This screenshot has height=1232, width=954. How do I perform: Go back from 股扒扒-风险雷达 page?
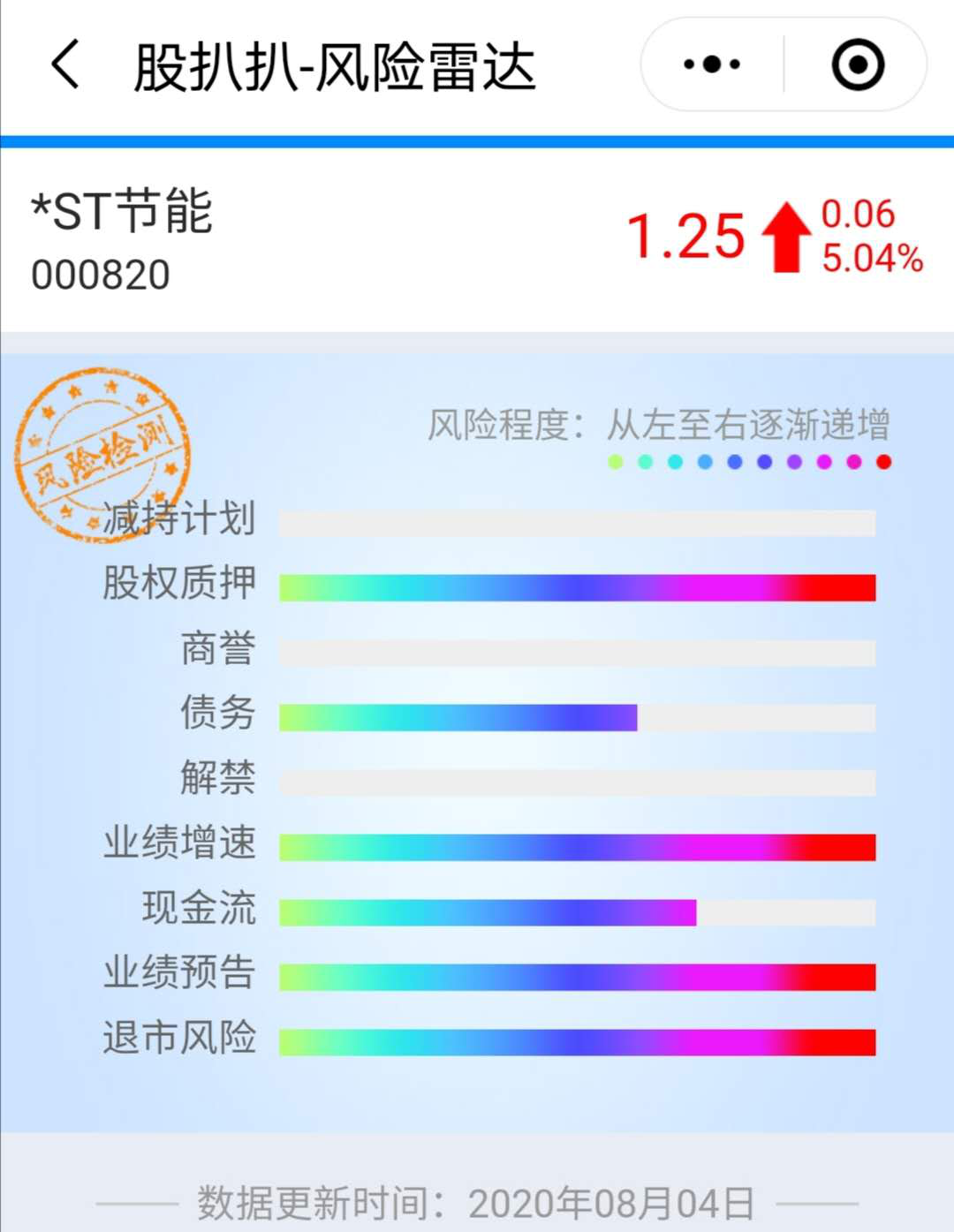click(66, 65)
